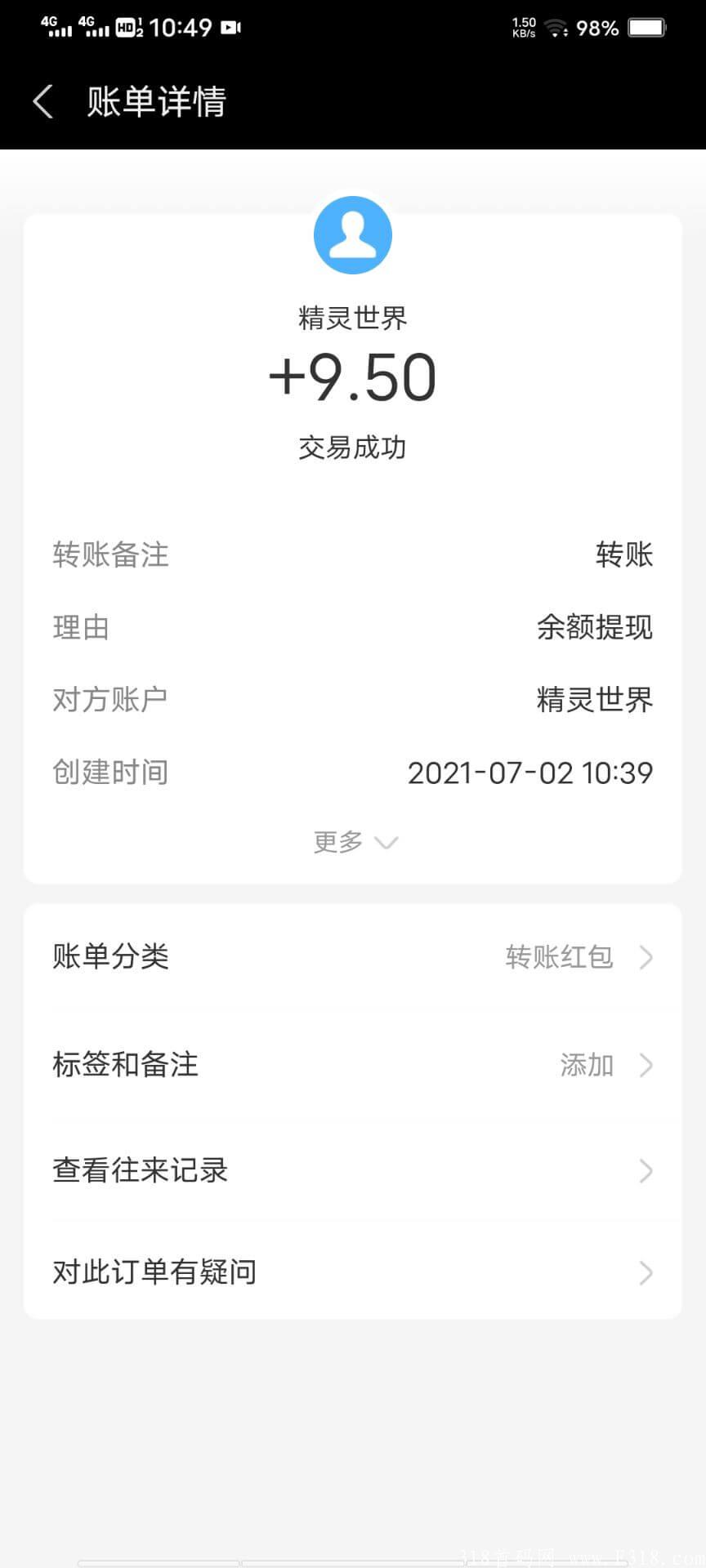Expand the 查看往来记录 row chevron
Image resolution: width=706 pixels, height=1568 pixels.
(646, 1171)
